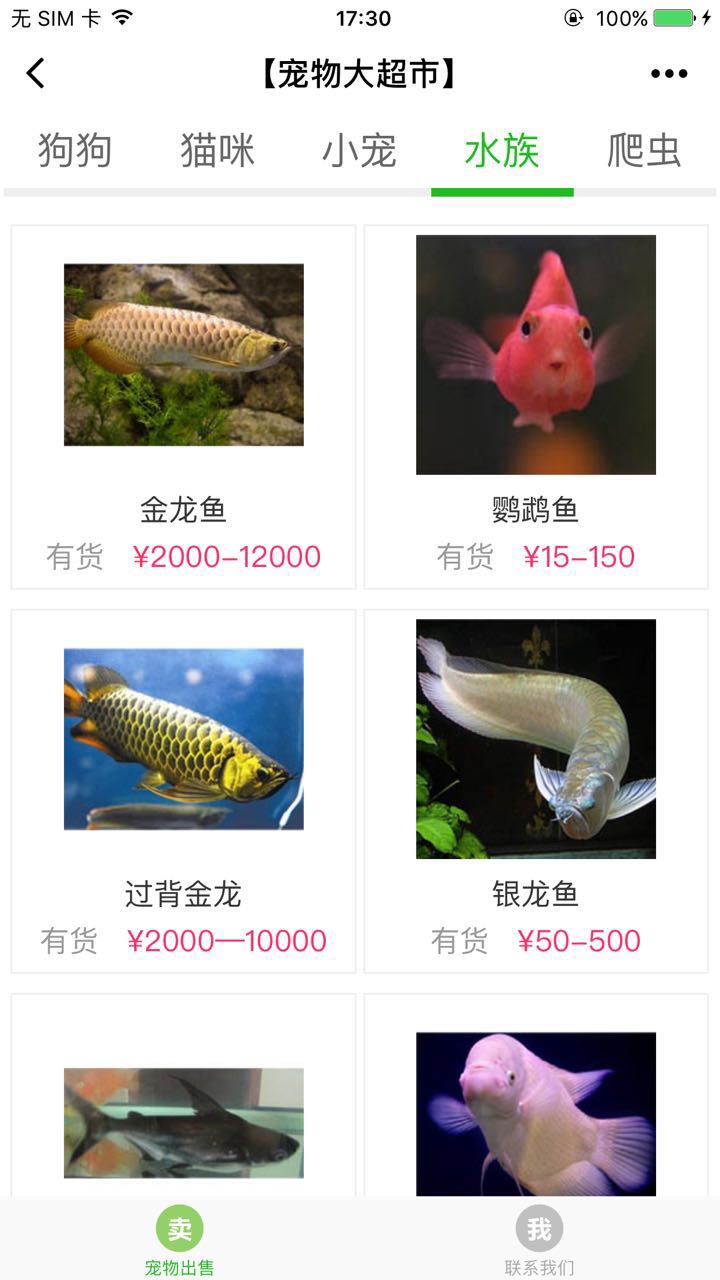Open the three-dot overflow menu
This screenshot has width=720, height=1280.
coord(669,73)
